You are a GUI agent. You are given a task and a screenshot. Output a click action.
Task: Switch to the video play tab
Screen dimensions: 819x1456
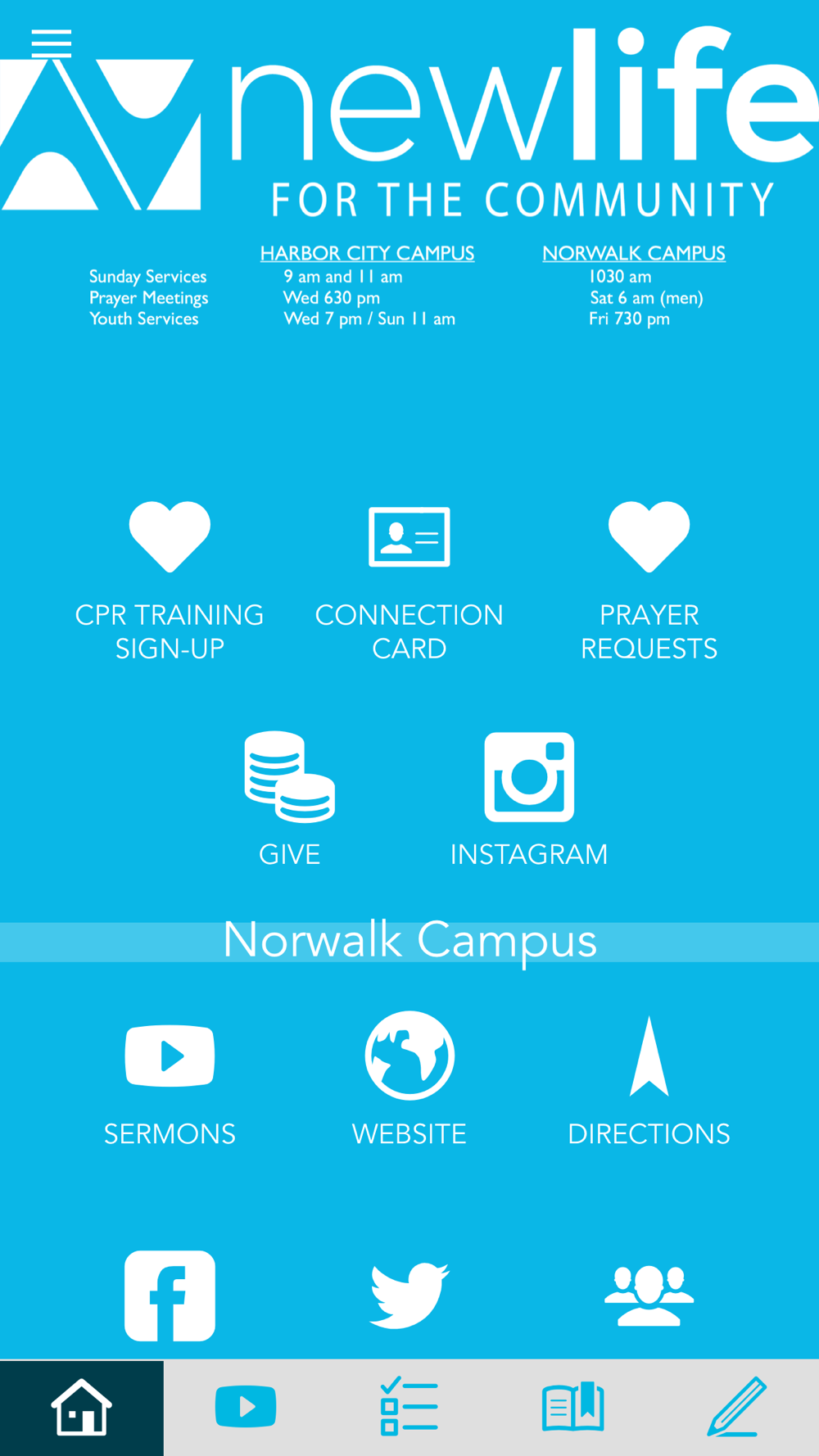pos(246,1408)
